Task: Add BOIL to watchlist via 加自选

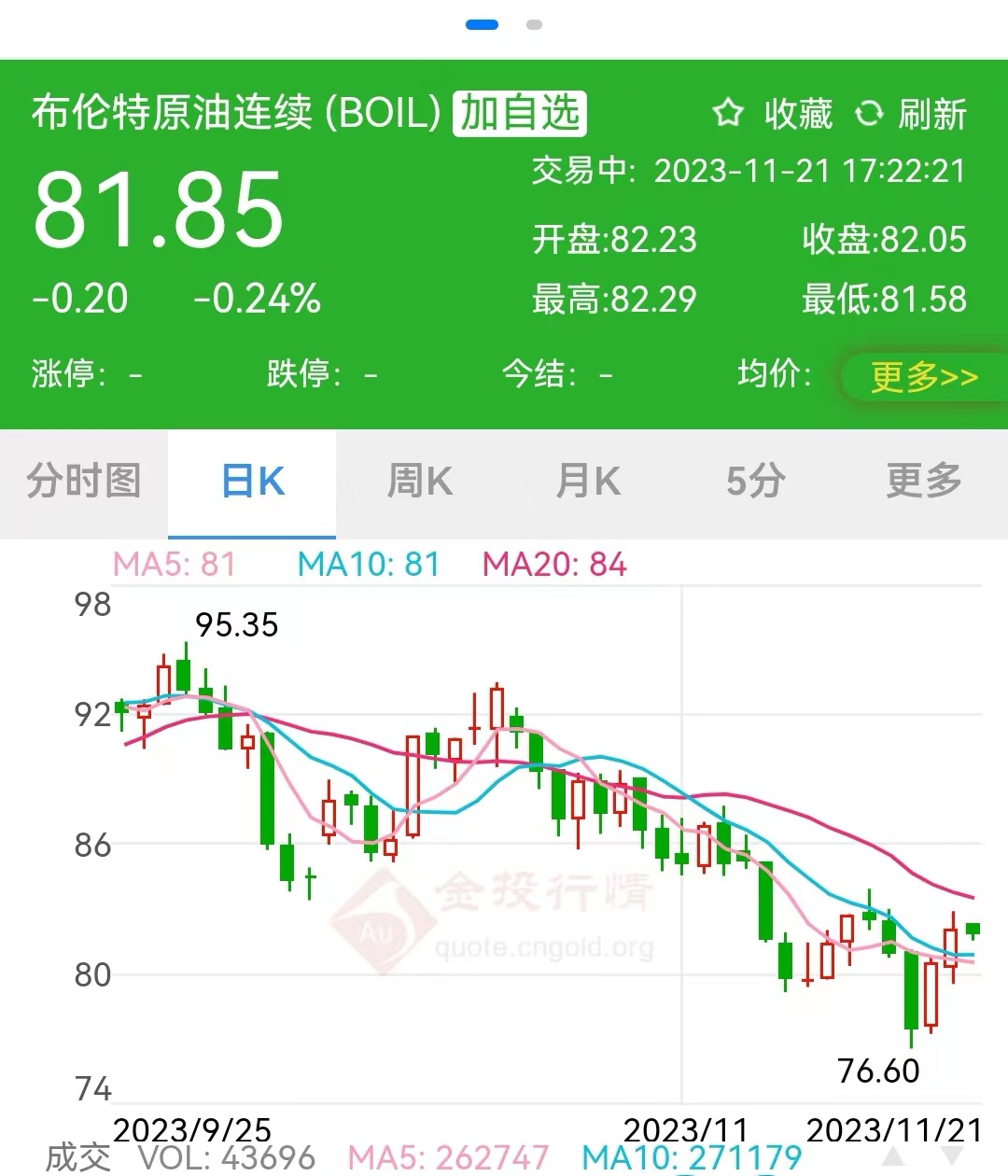Action: coord(519,114)
